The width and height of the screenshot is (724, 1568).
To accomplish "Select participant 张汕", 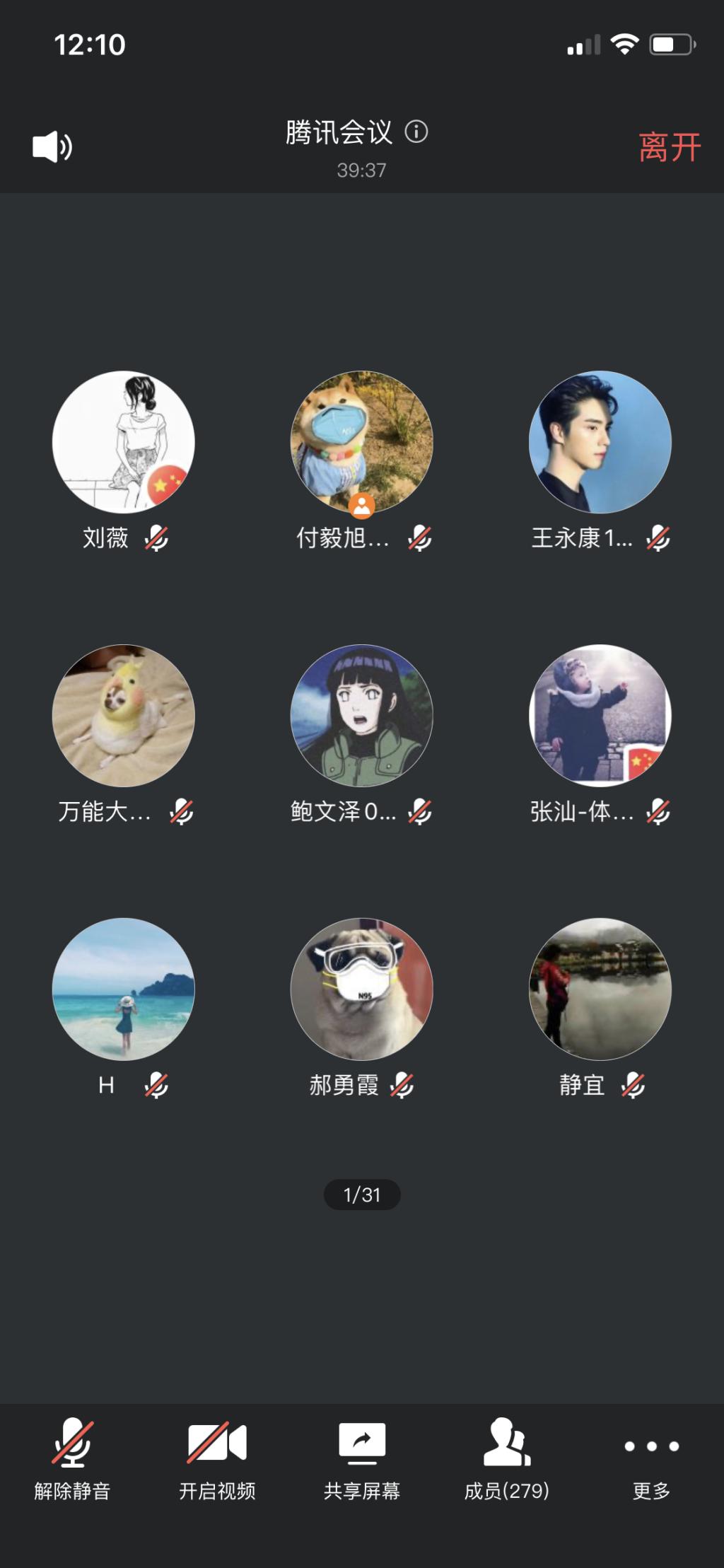I will (600, 716).
